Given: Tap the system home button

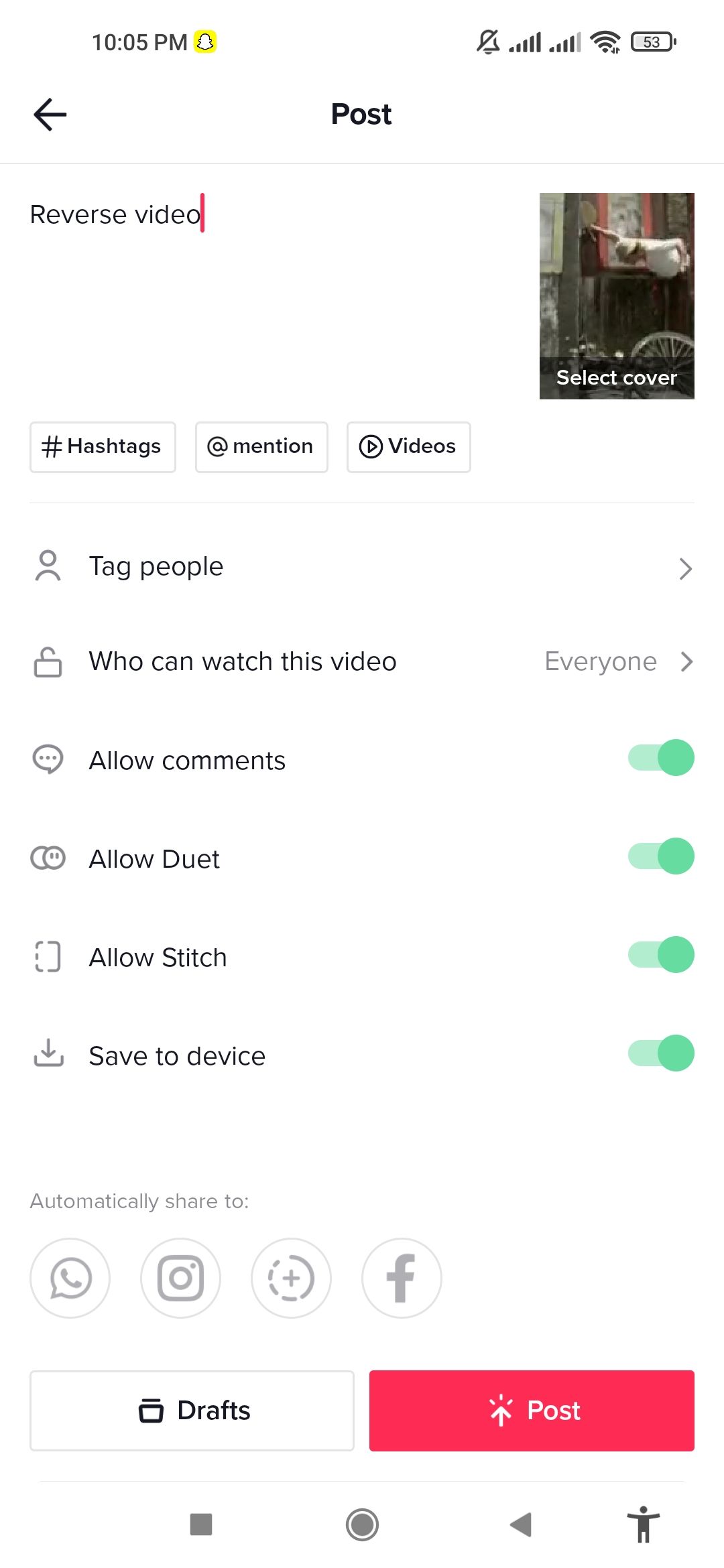Looking at the screenshot, I should click(x=362, y=1524).
